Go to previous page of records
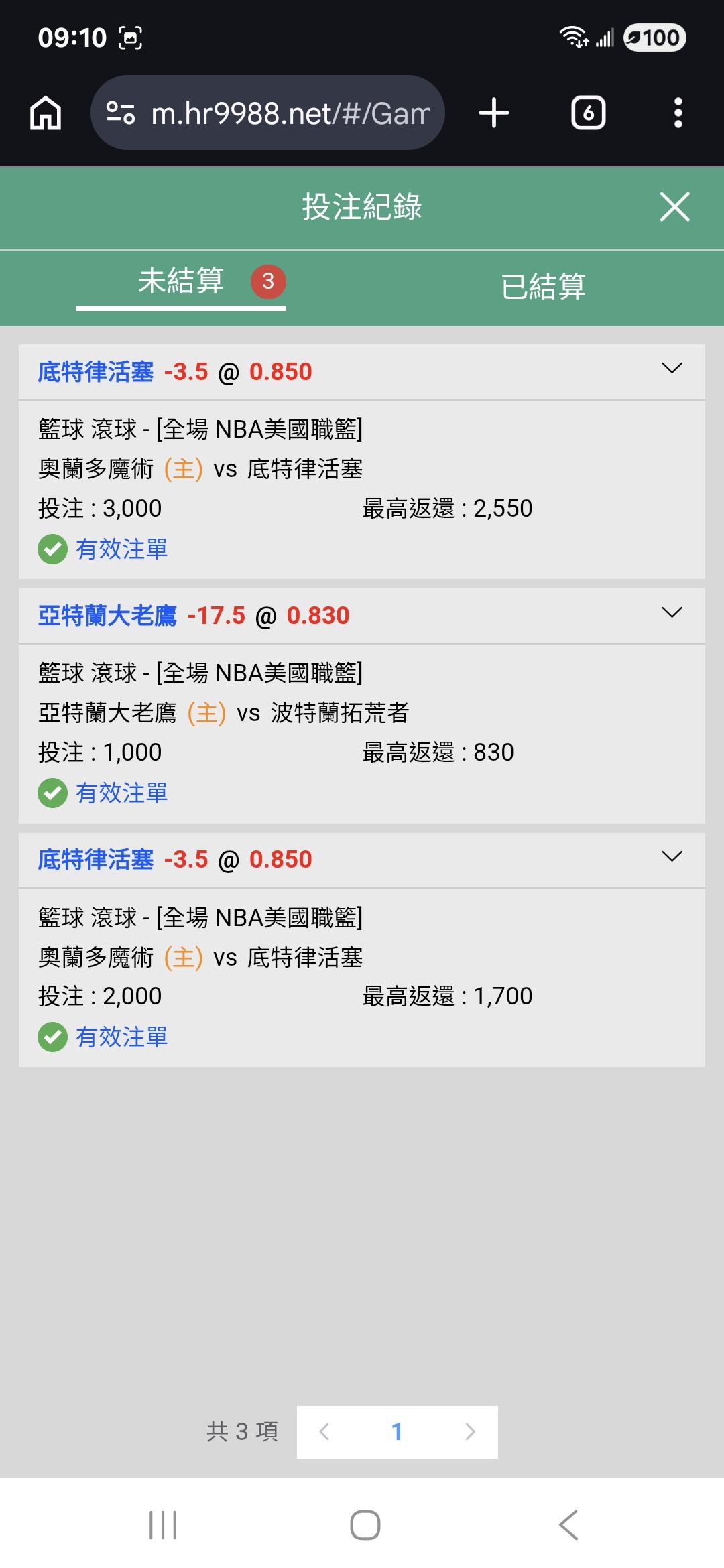The image size is (724, 1568). (324, 1432)
